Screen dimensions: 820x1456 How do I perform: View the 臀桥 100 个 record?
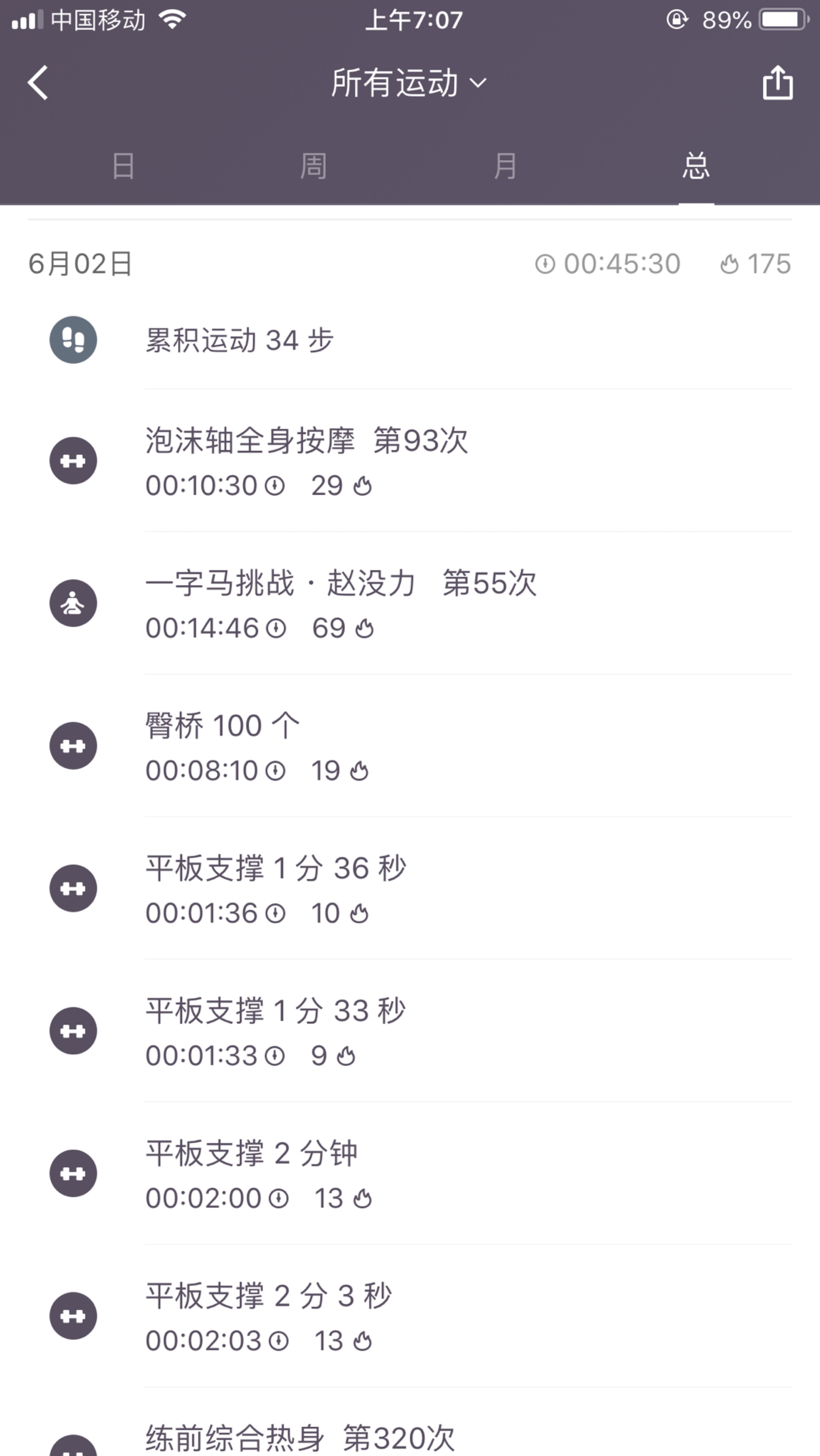[x=410, y=746]
